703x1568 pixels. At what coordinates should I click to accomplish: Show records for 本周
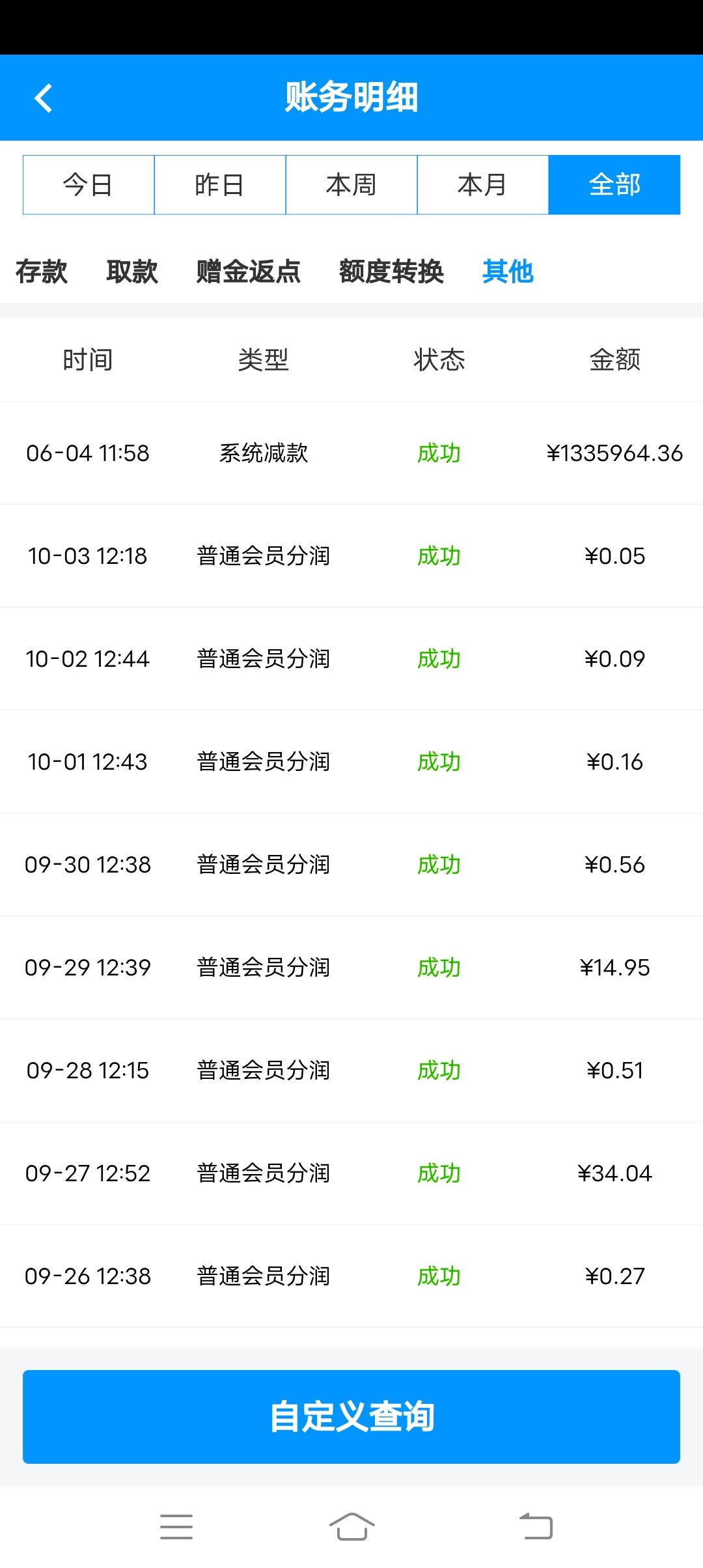coord(351,185)
